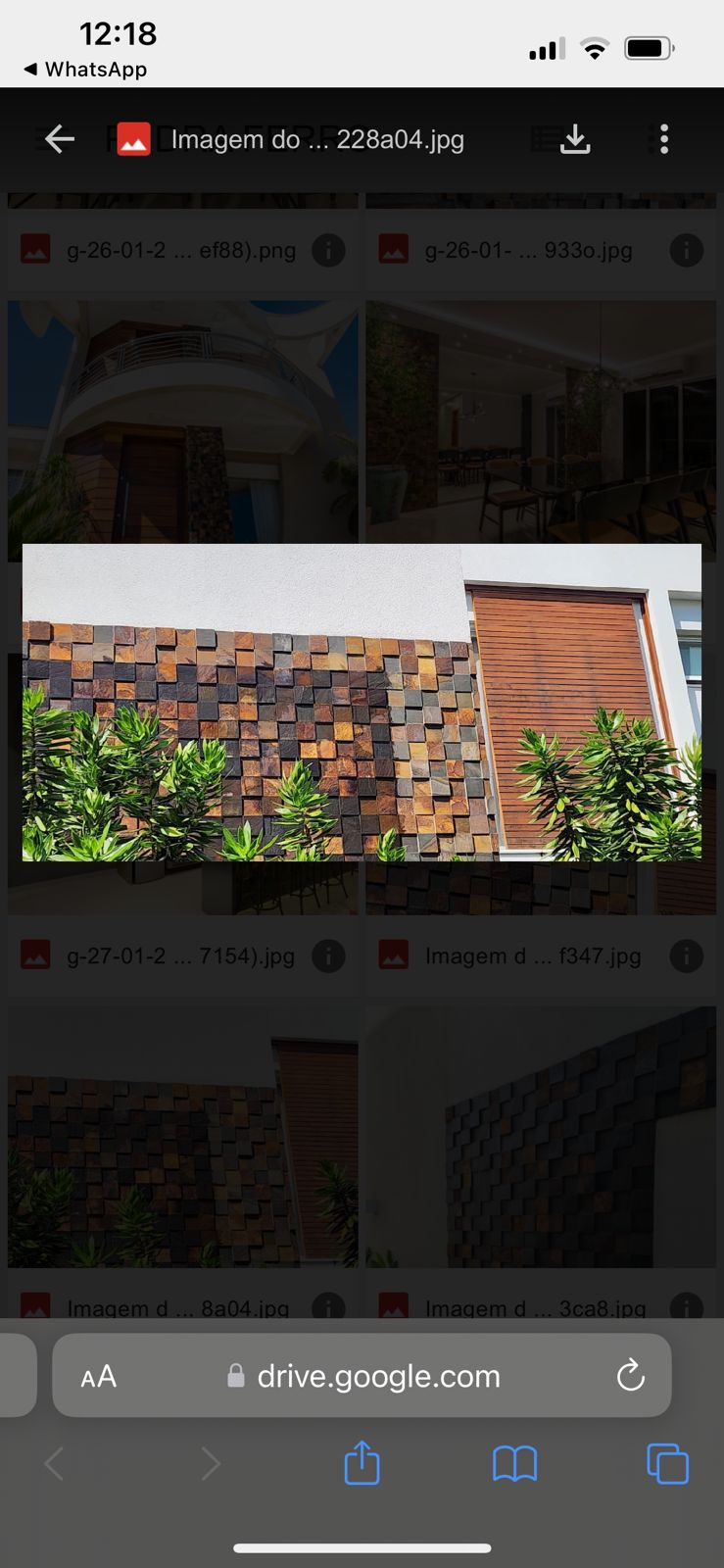This screenshot has width=724, height=1568.
Task: Download the previewed image
Action: coord(575,139)
